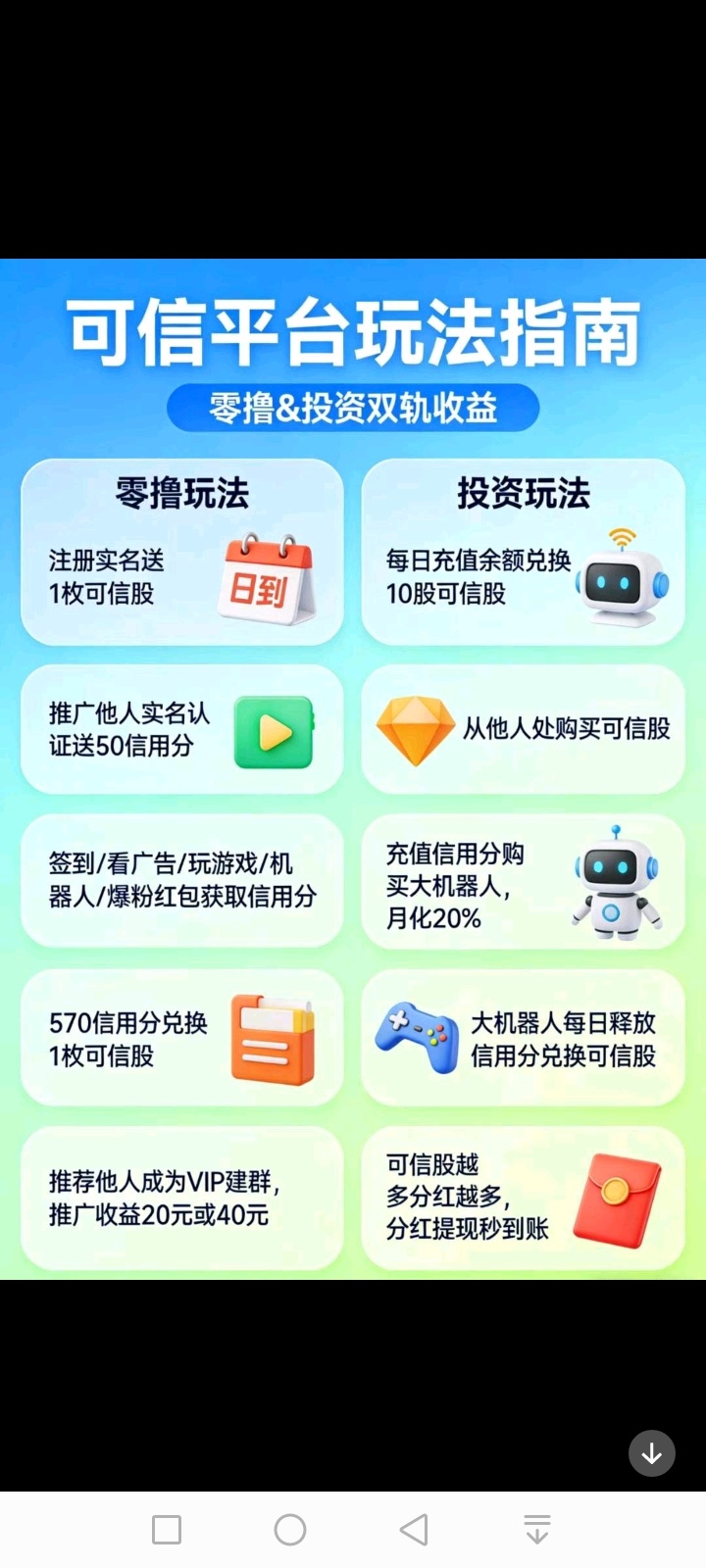This screenshot has height=1568, width=706.
Task: Tap the home circle button
Action: 290,1529
